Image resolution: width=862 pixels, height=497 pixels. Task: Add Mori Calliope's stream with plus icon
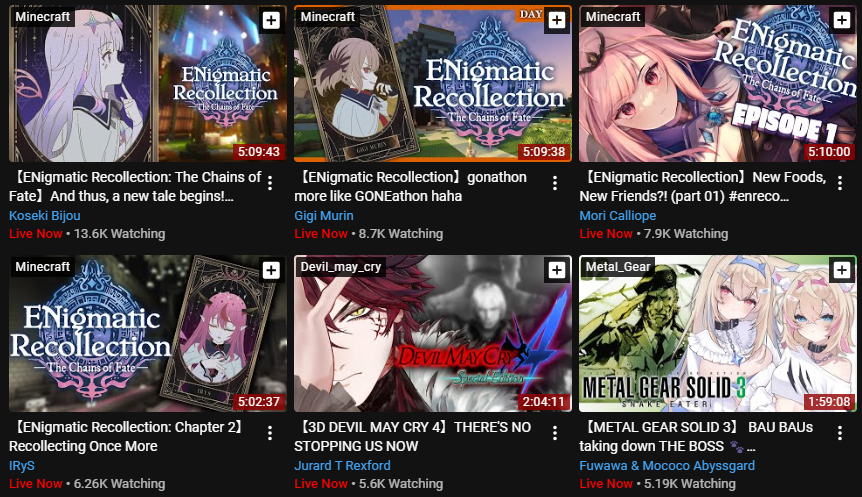tap(841, 20)
